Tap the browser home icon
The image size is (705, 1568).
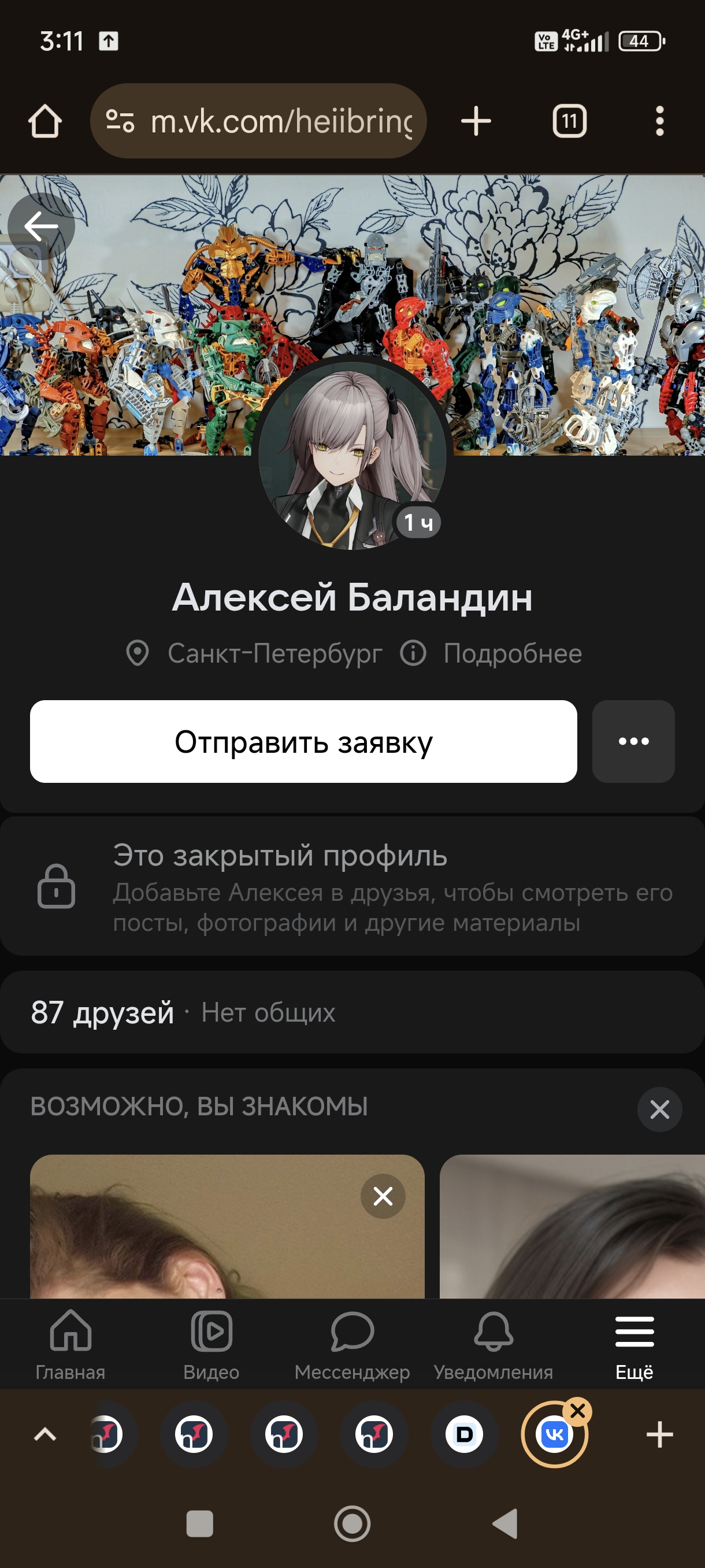[x=45, y=121]
